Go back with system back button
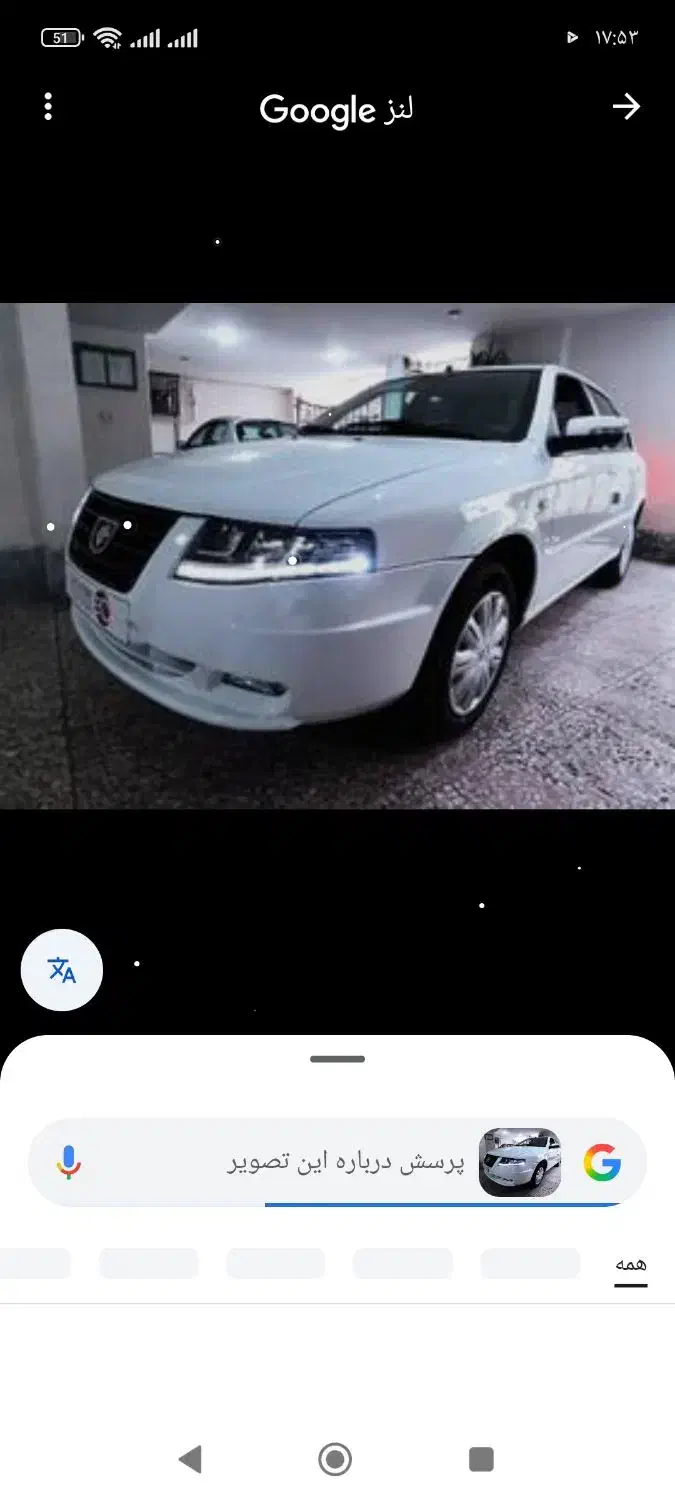Viewport: 675px width, 1500px height. pos(190,1460)
